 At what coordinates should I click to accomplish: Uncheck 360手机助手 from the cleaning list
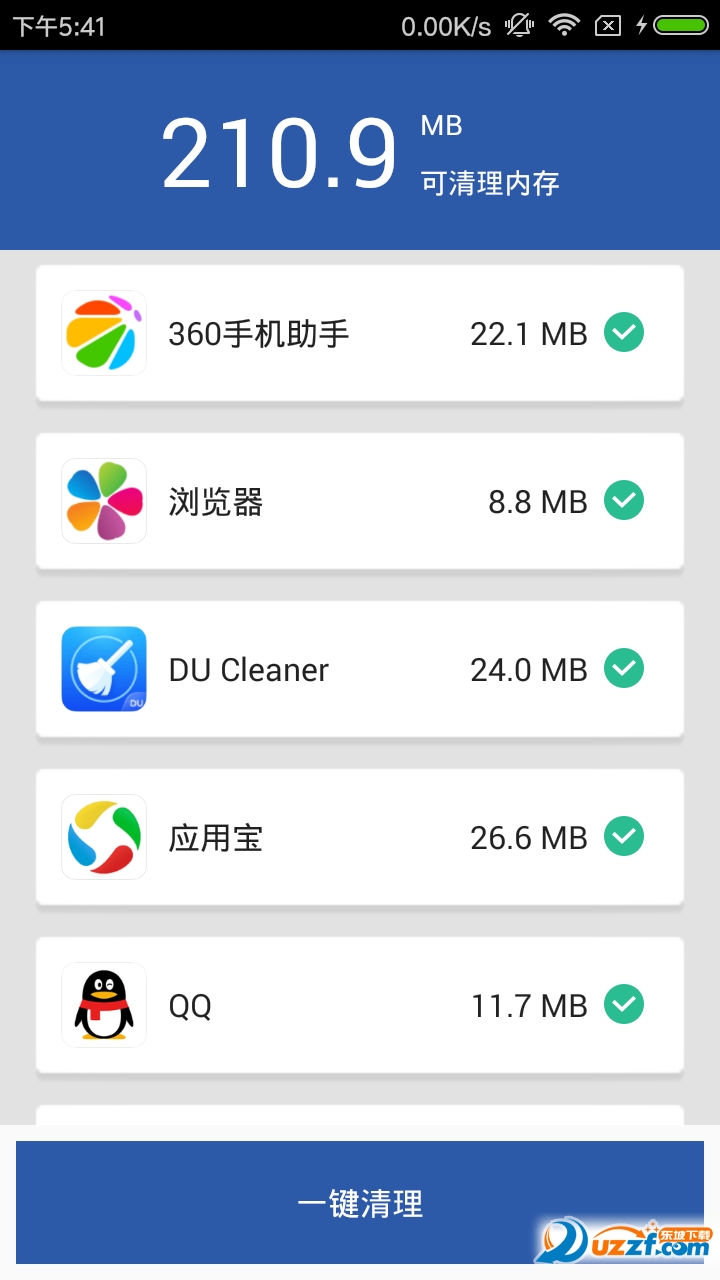tap(623, 332)
